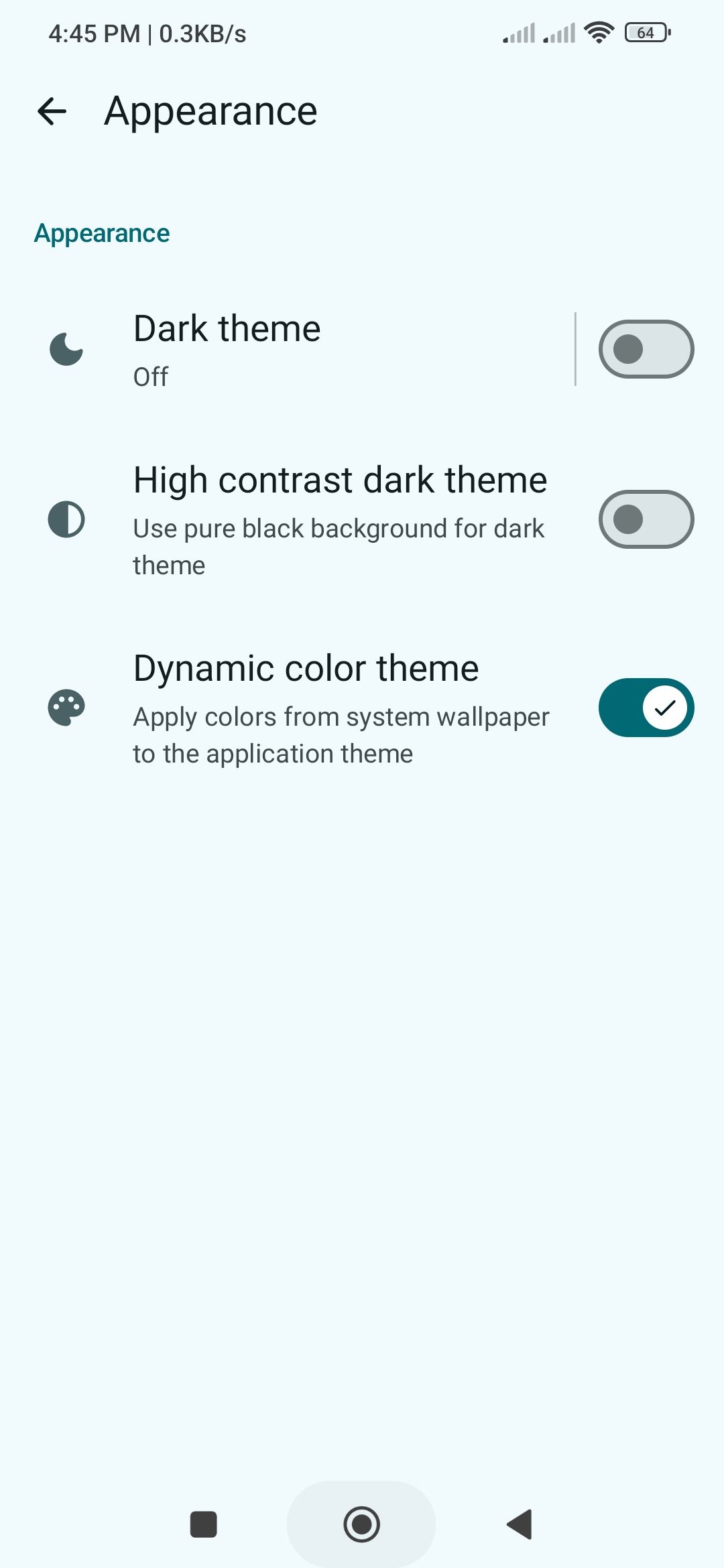Go back from the Appearance screen
The image size is (724, 1568).
tap(52, 111)
